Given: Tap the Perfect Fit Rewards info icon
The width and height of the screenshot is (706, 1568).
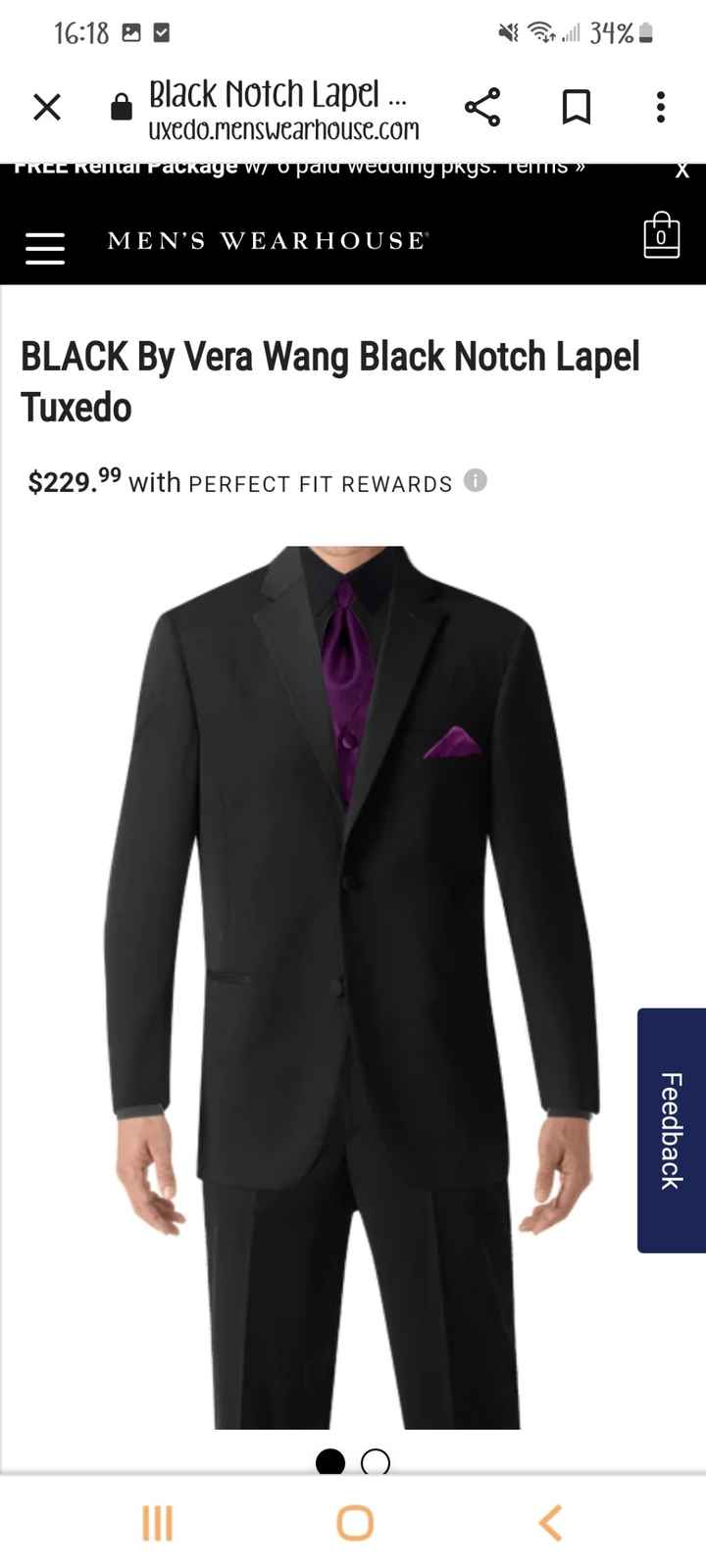Looking at the screenshot, I should 477,482.
